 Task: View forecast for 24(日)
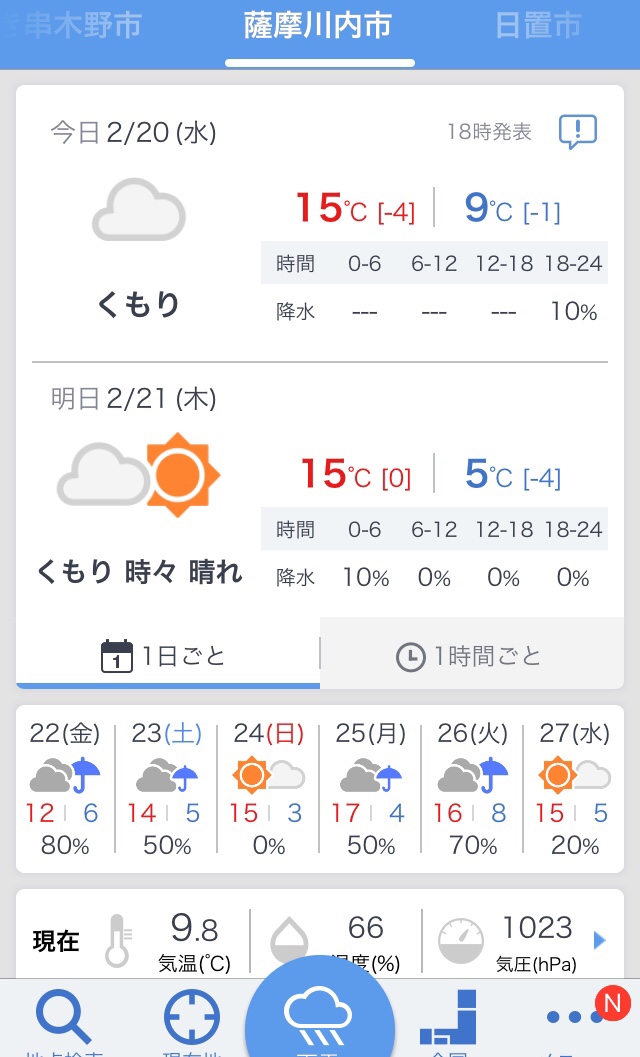pyautogui.click(x=269, y=788)
